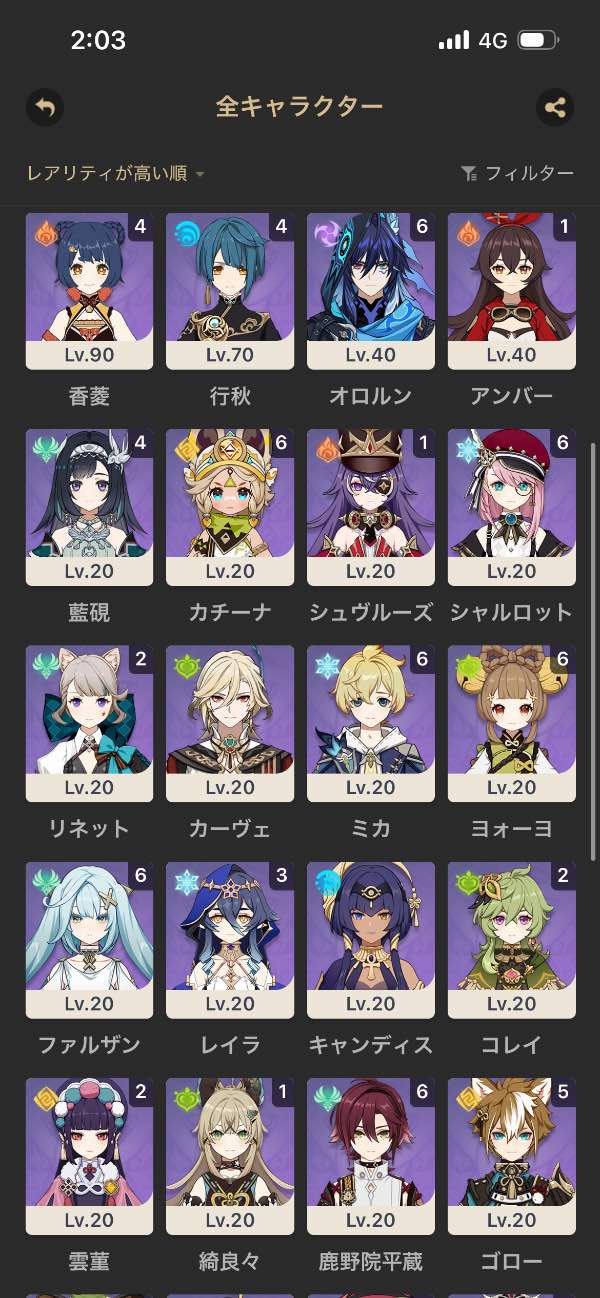Open the レアリティが高い順 sort dropdown
The width and height of the screenshot is (600, 1298).
(115, 174)
